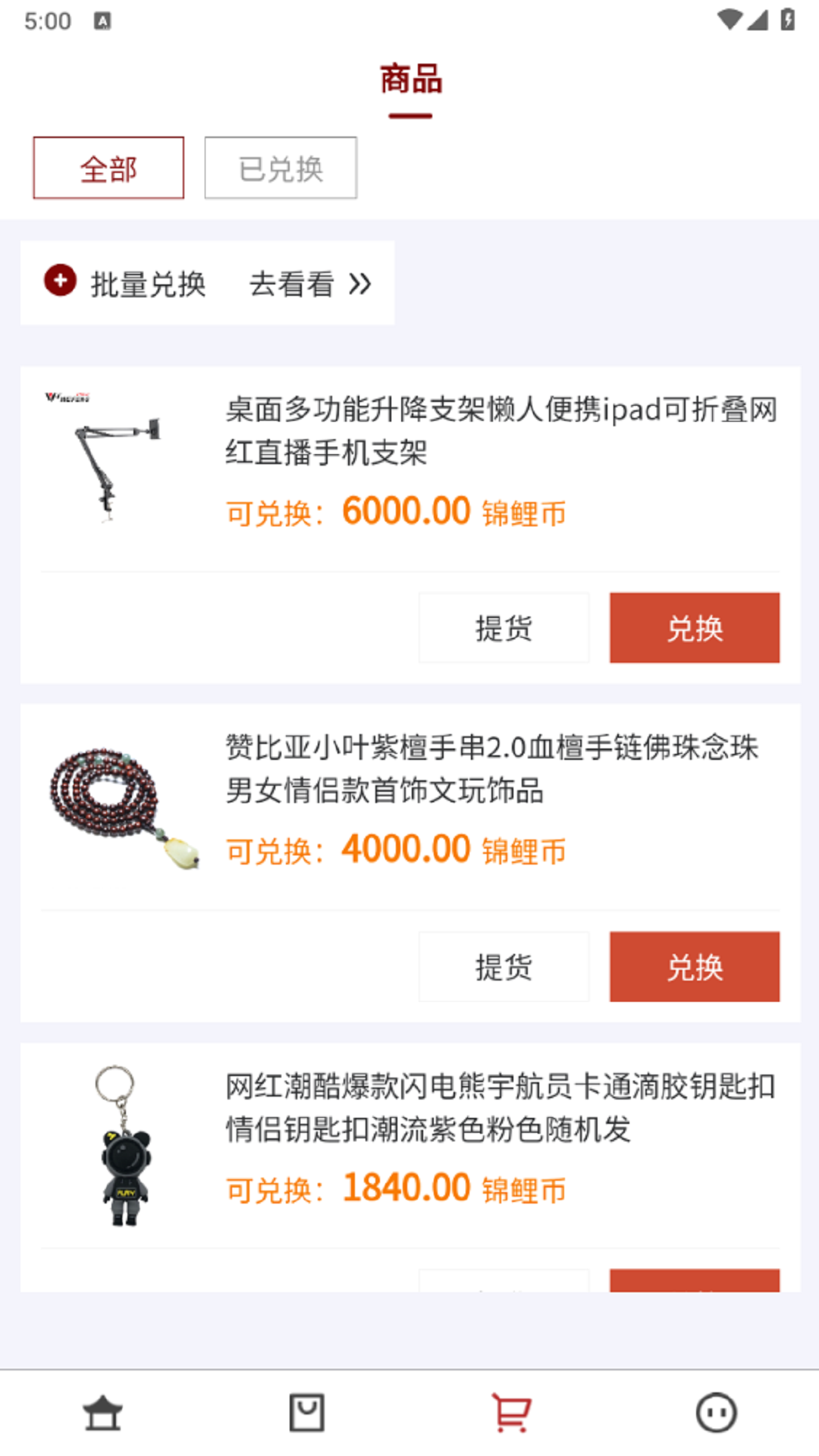Tap 提货 for the 赞比亚小叶紫檀手串
This screenshot has width=819, height=1456.
504,967
